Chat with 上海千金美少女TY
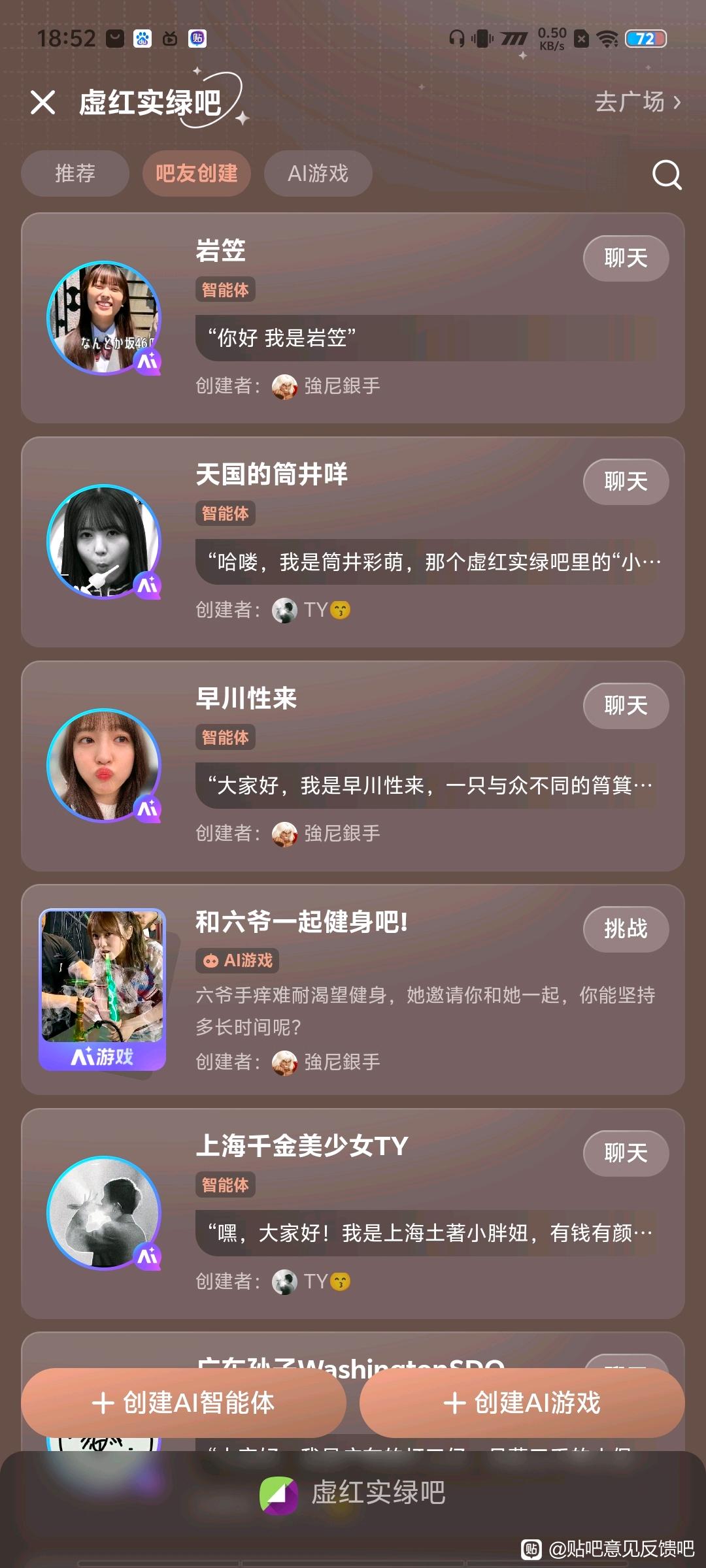Viewport: 706px width, 1568px height. click(x=625, y=1153)
